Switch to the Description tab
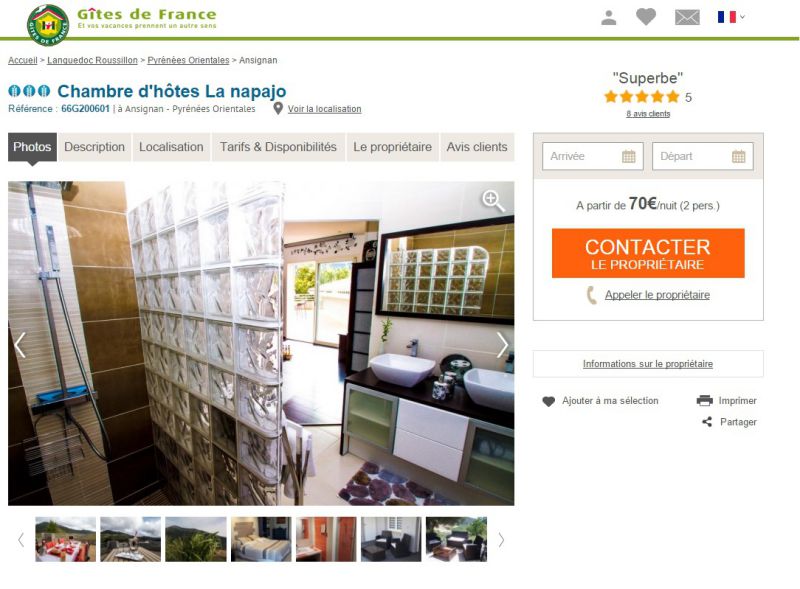 pos(94,147)
